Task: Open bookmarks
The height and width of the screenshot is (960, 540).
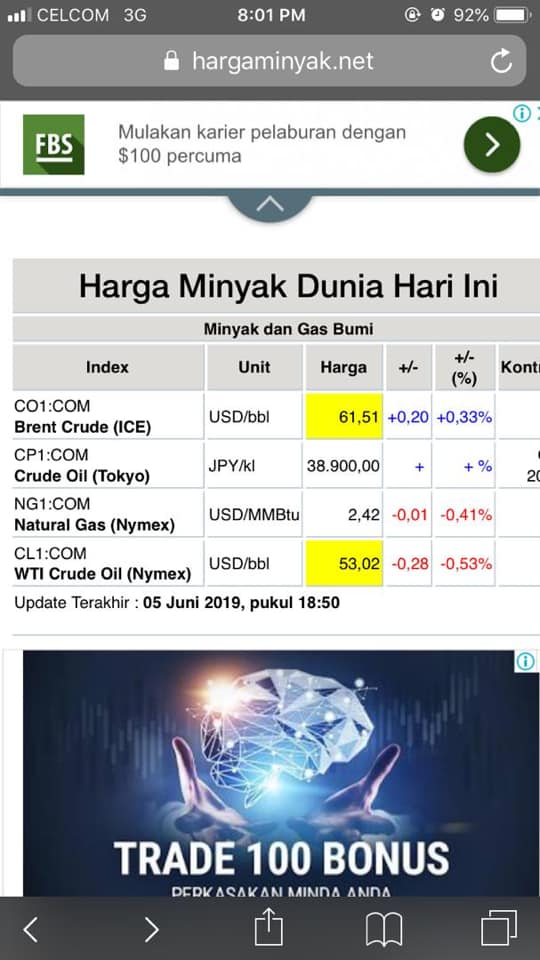Action: (384, 929)
